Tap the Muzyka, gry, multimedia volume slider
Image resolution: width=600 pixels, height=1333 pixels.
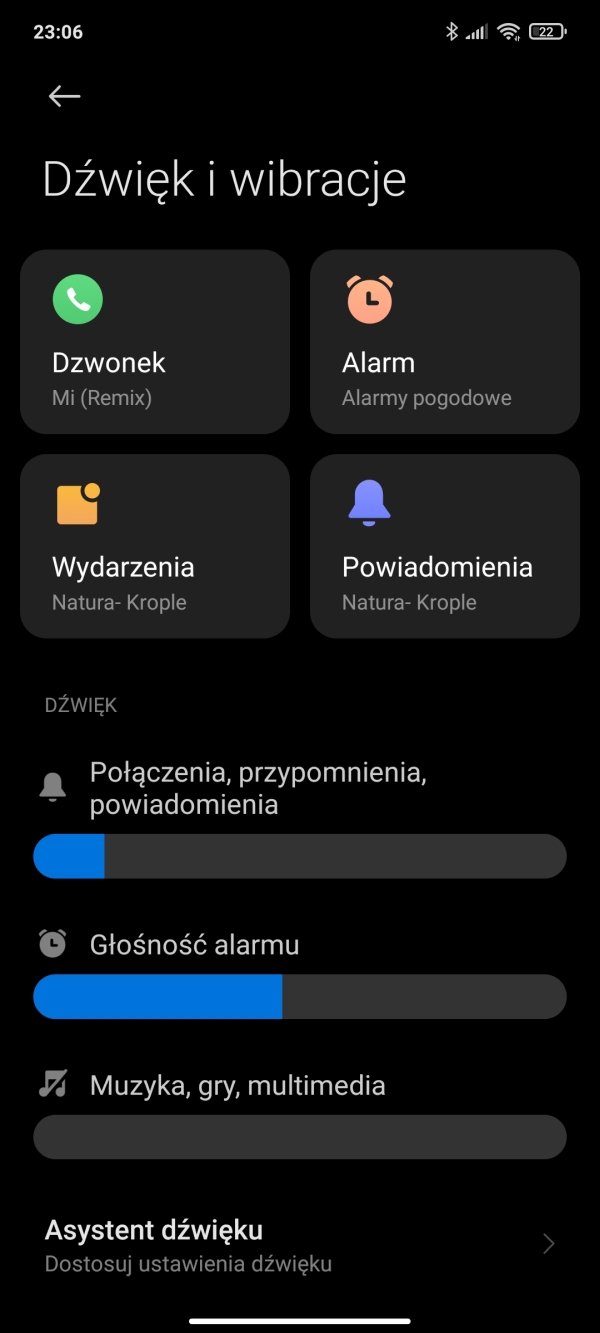pos(300,1137)
